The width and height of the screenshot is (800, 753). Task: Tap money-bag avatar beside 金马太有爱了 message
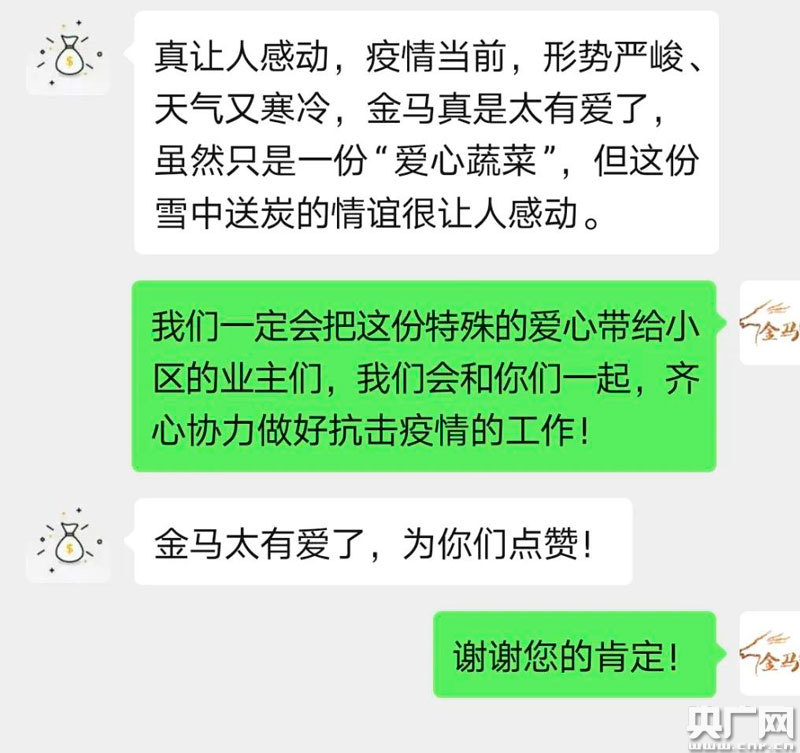67,541
